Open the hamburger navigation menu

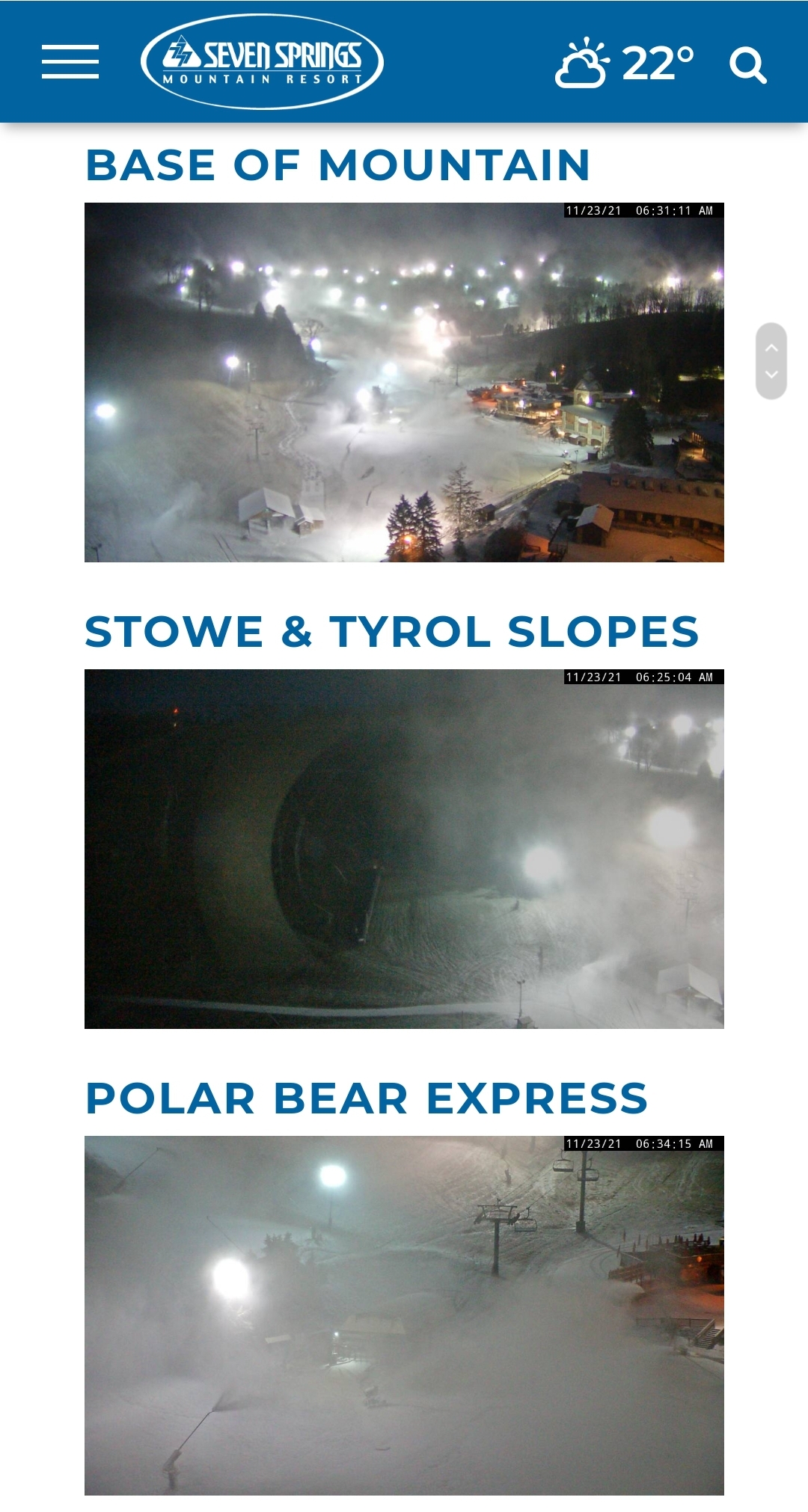[70, 61]
